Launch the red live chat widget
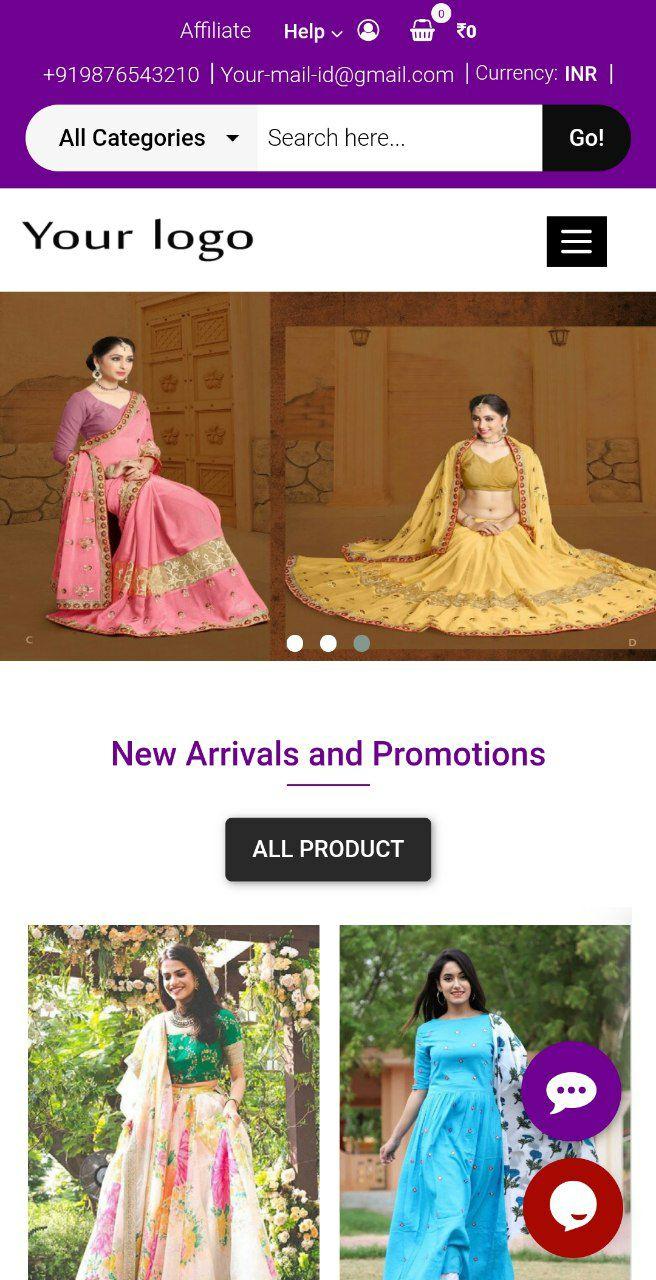Screen dimensions: 656x1280 (573, 1208)
